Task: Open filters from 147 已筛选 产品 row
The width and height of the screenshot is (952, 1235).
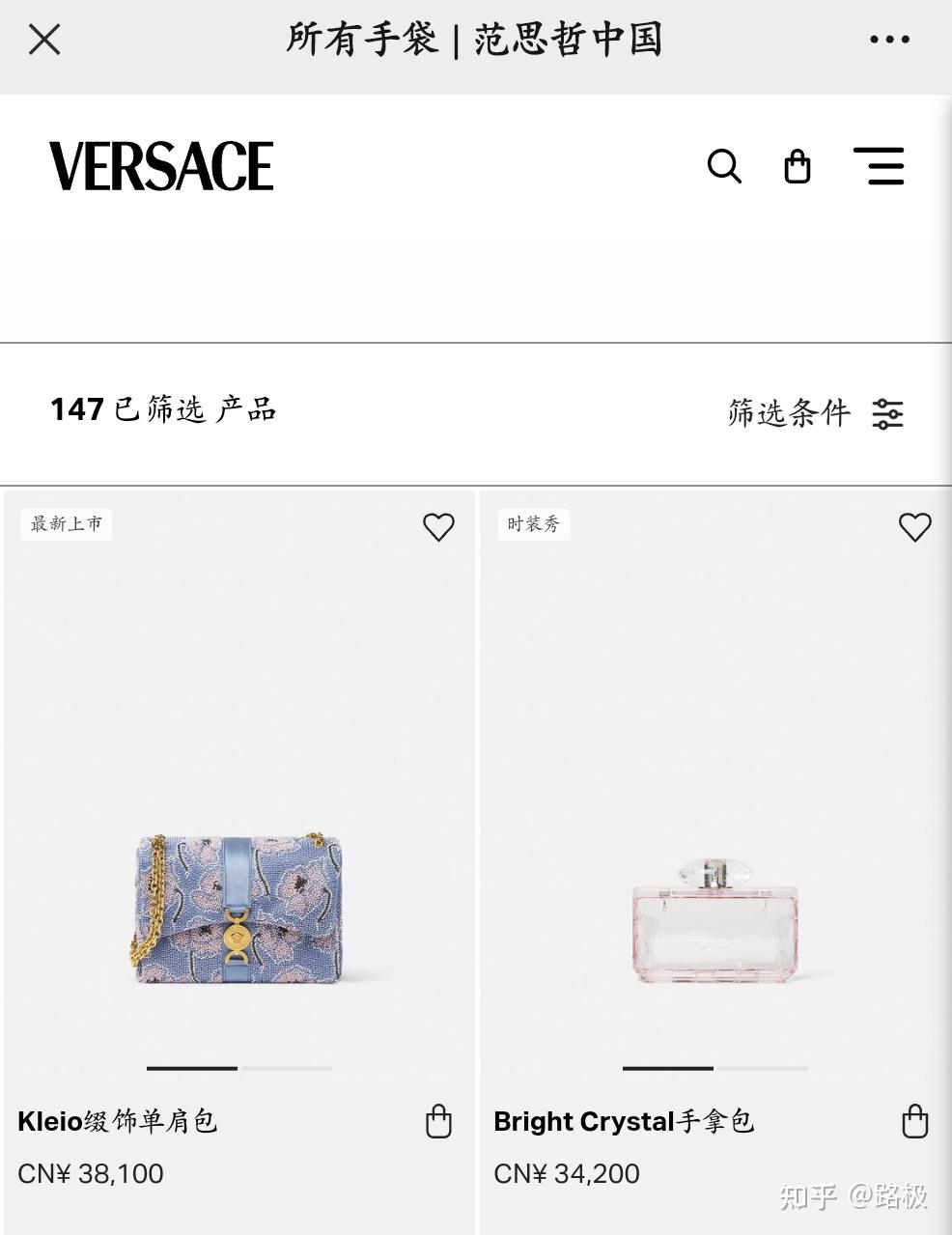Action: pos(163,408)
